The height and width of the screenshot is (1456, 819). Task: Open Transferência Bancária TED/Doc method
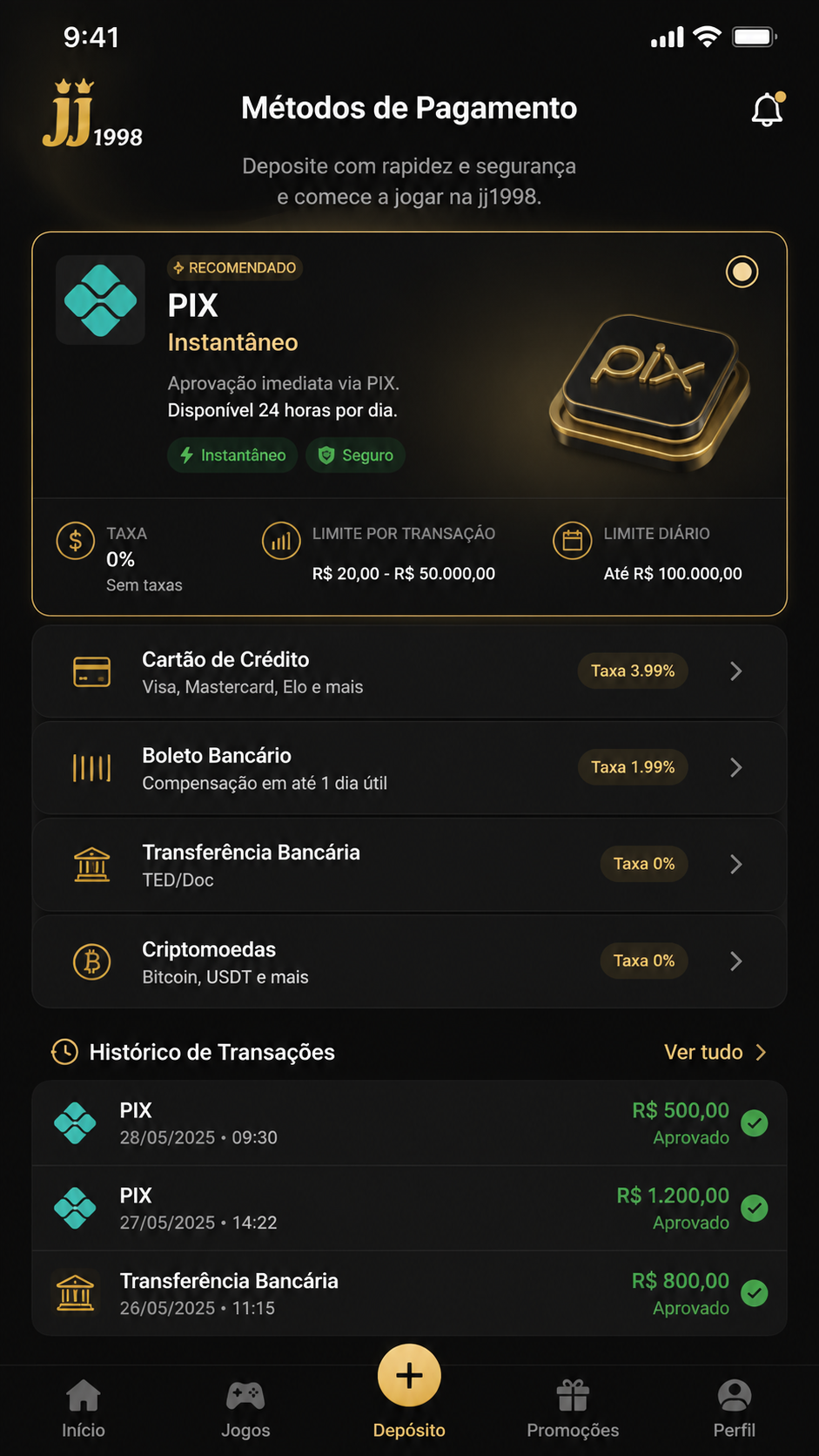pos(409,865)
